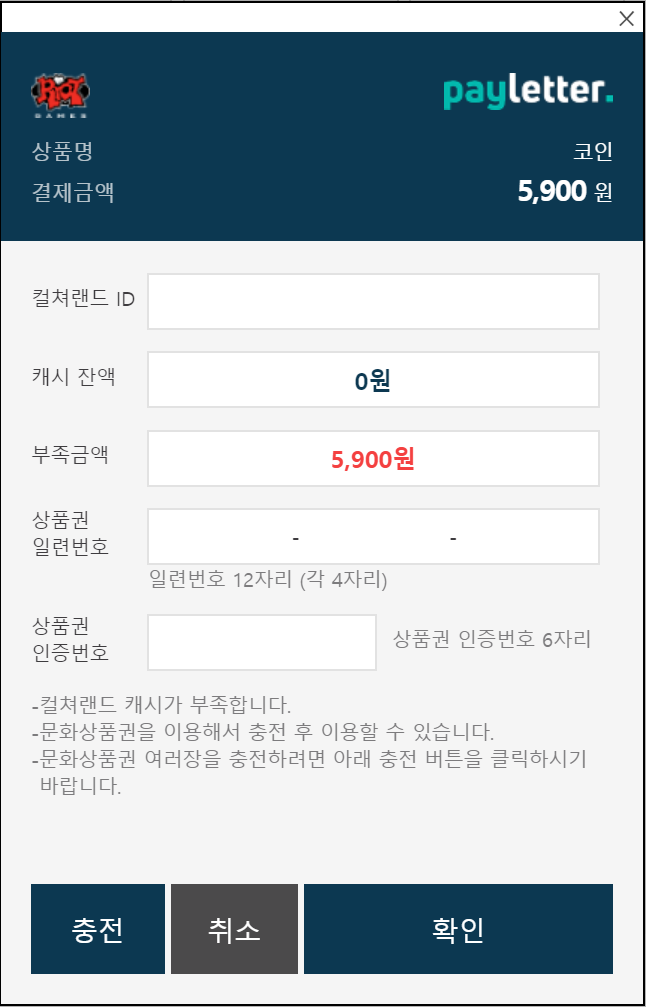Focus the 상품권 일련번호 serial number field
Screen dimensions: 646x1007
373,537
